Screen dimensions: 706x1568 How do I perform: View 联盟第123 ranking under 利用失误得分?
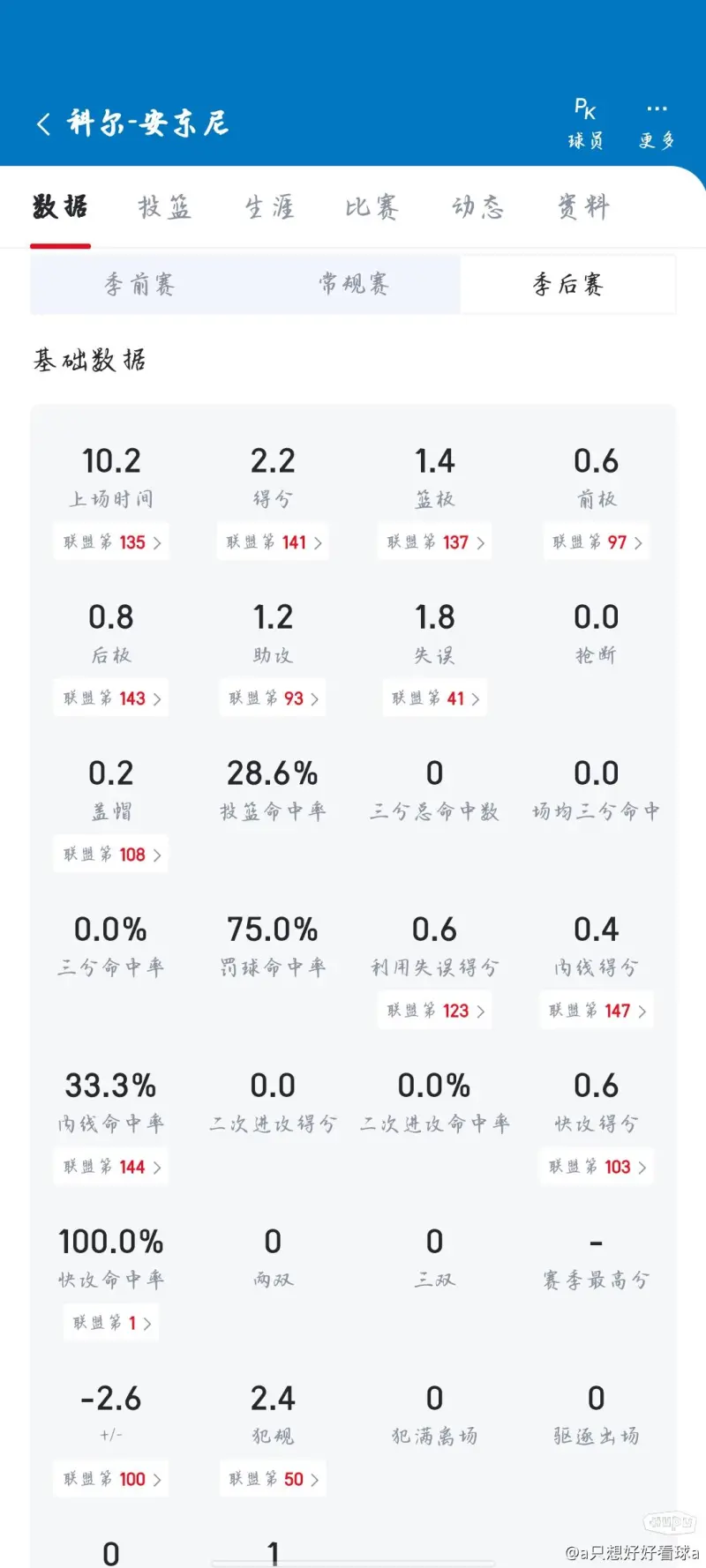(x=435, y=1011)
